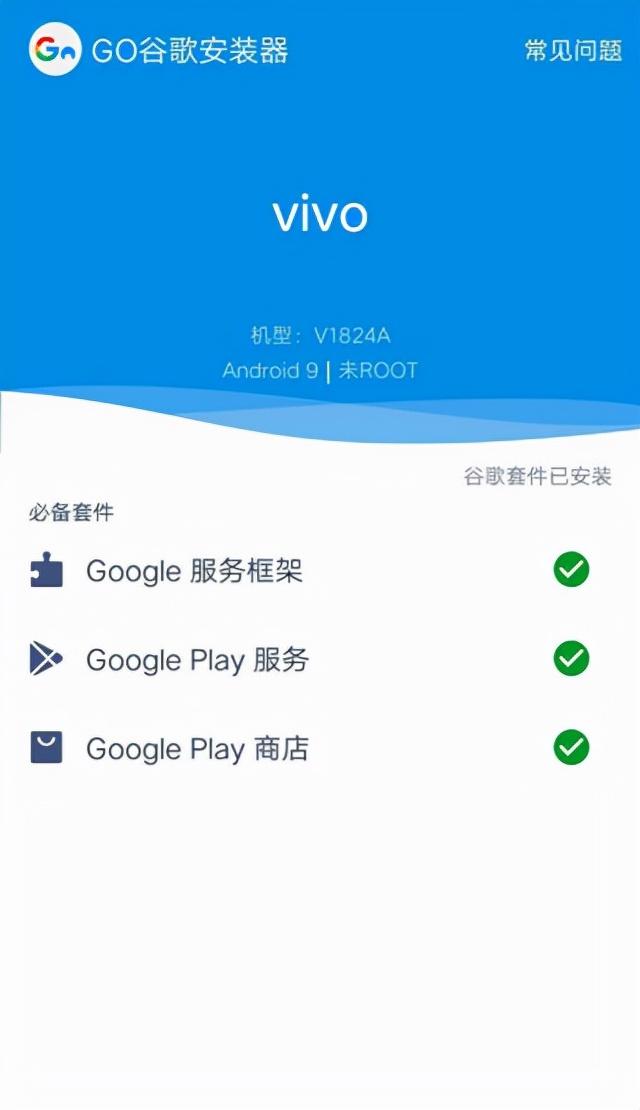This screenshot has width=640, height=1110.
Task: Open the 常见问题 FAQ link
Action: [573, 50]
